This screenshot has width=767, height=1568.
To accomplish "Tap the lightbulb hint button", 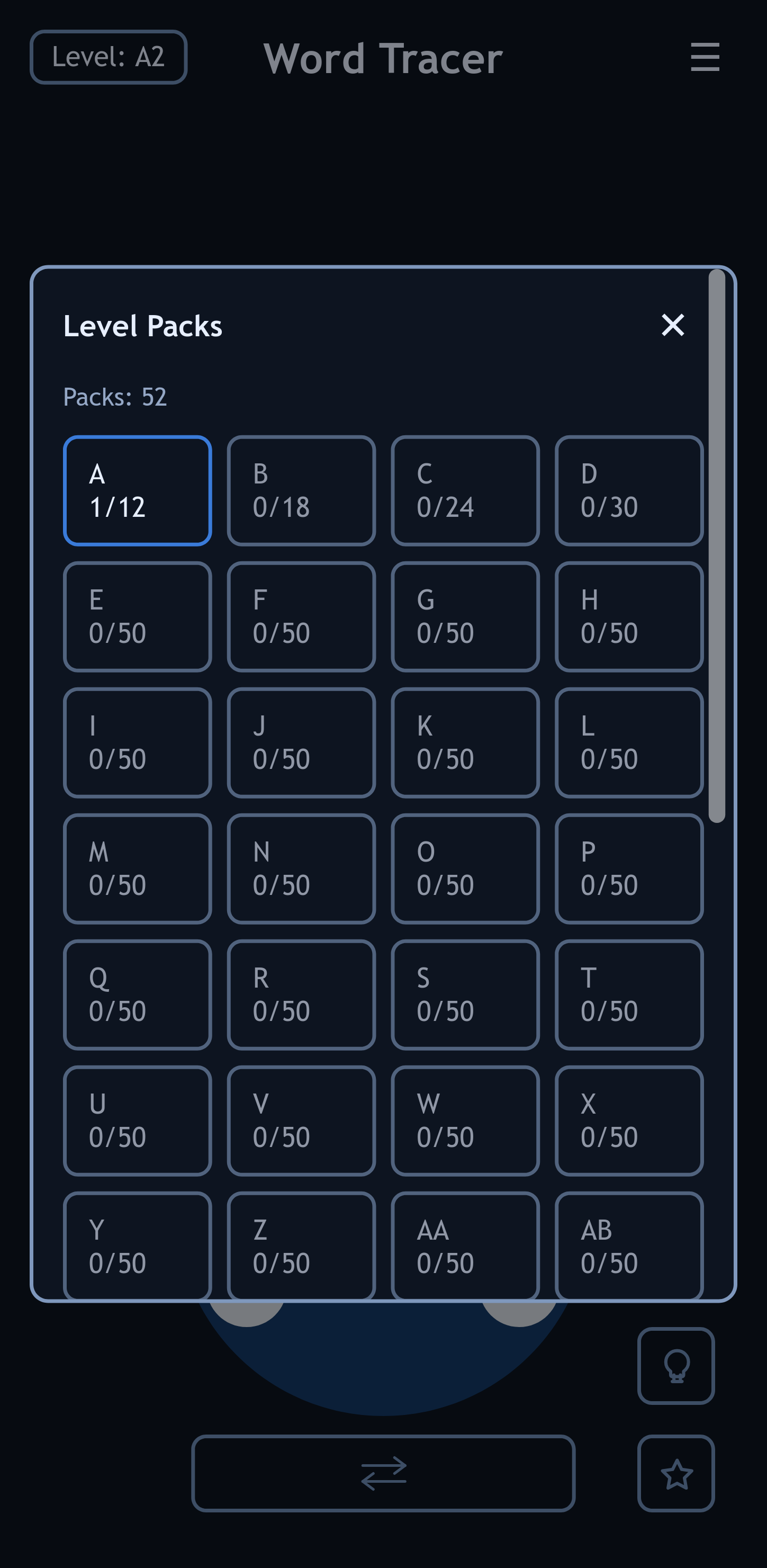I will coord(676,1365).
